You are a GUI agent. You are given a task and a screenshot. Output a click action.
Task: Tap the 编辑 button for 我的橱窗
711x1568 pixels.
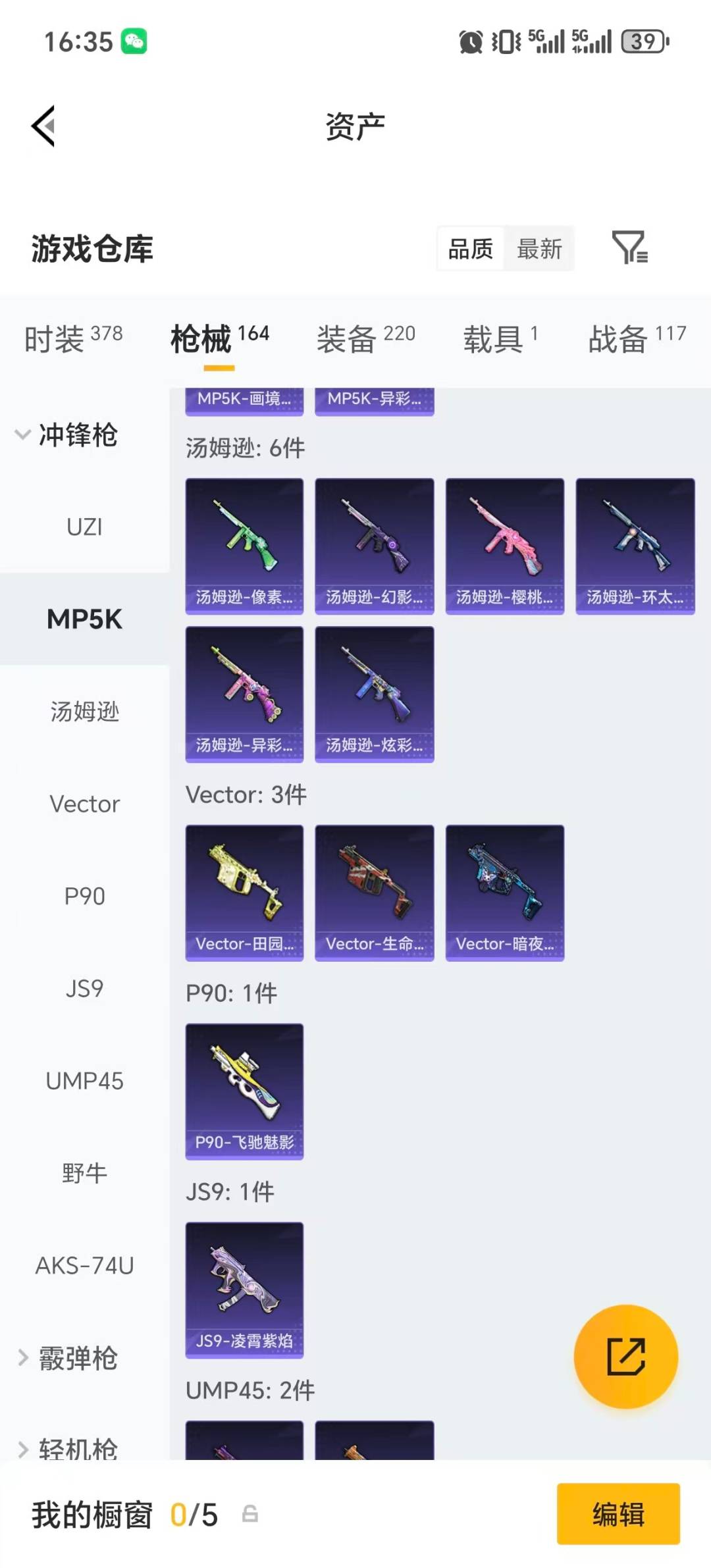[x=618, y=1514]
